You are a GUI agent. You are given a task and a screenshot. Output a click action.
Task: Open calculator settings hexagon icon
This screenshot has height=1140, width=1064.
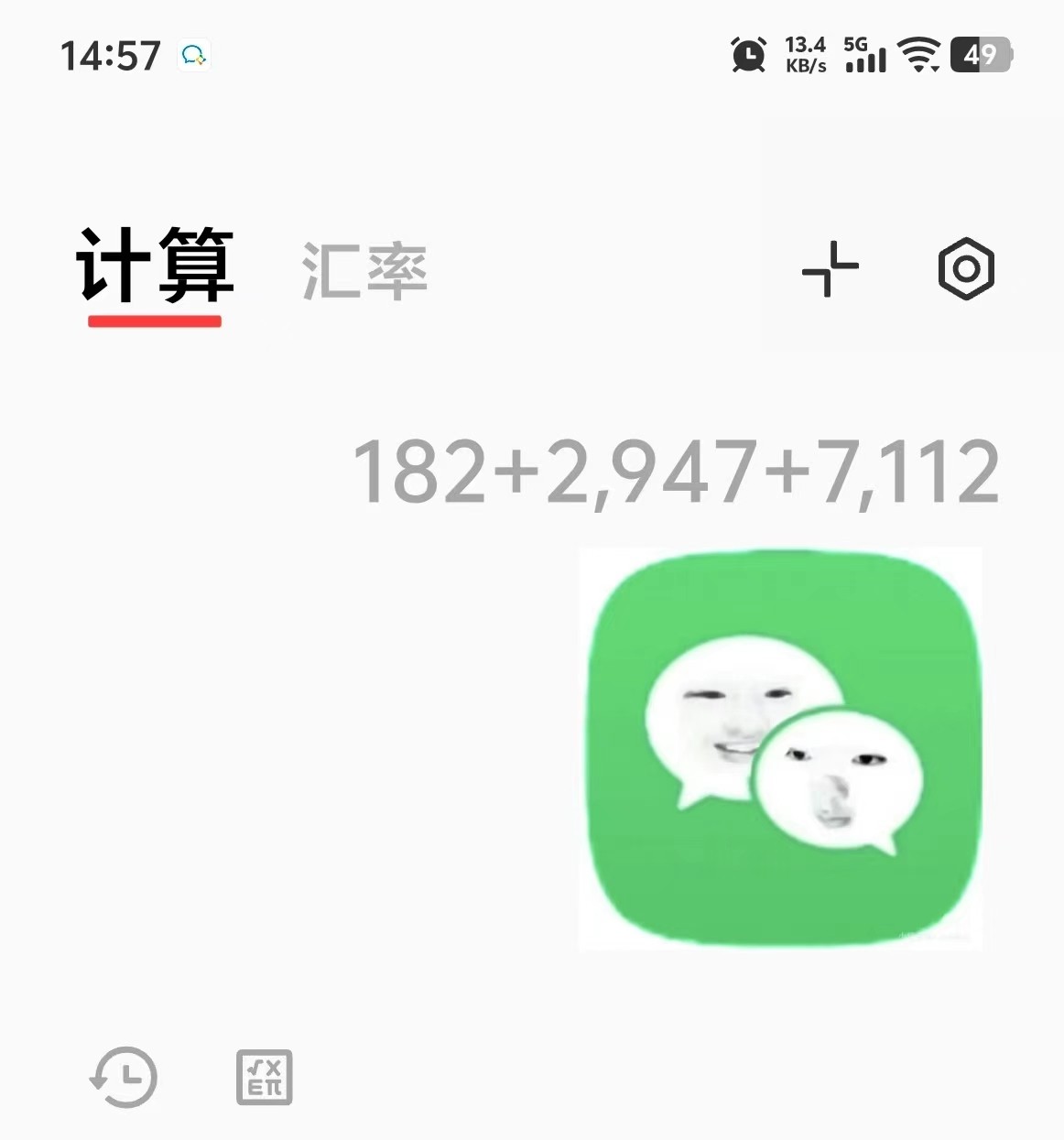(x=966, y=269)
